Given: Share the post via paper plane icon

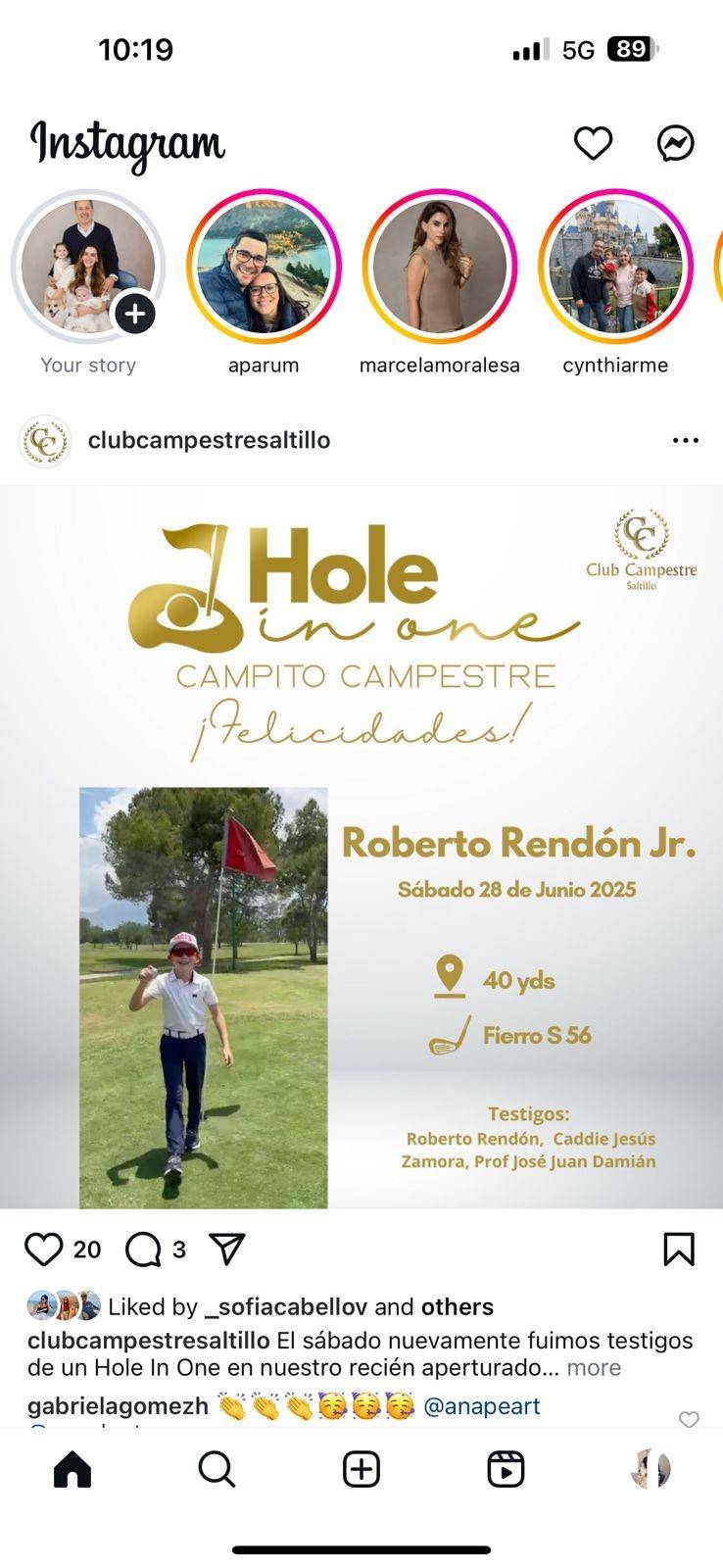Looking at the screenshot, I should click(x=227, y=1249).
